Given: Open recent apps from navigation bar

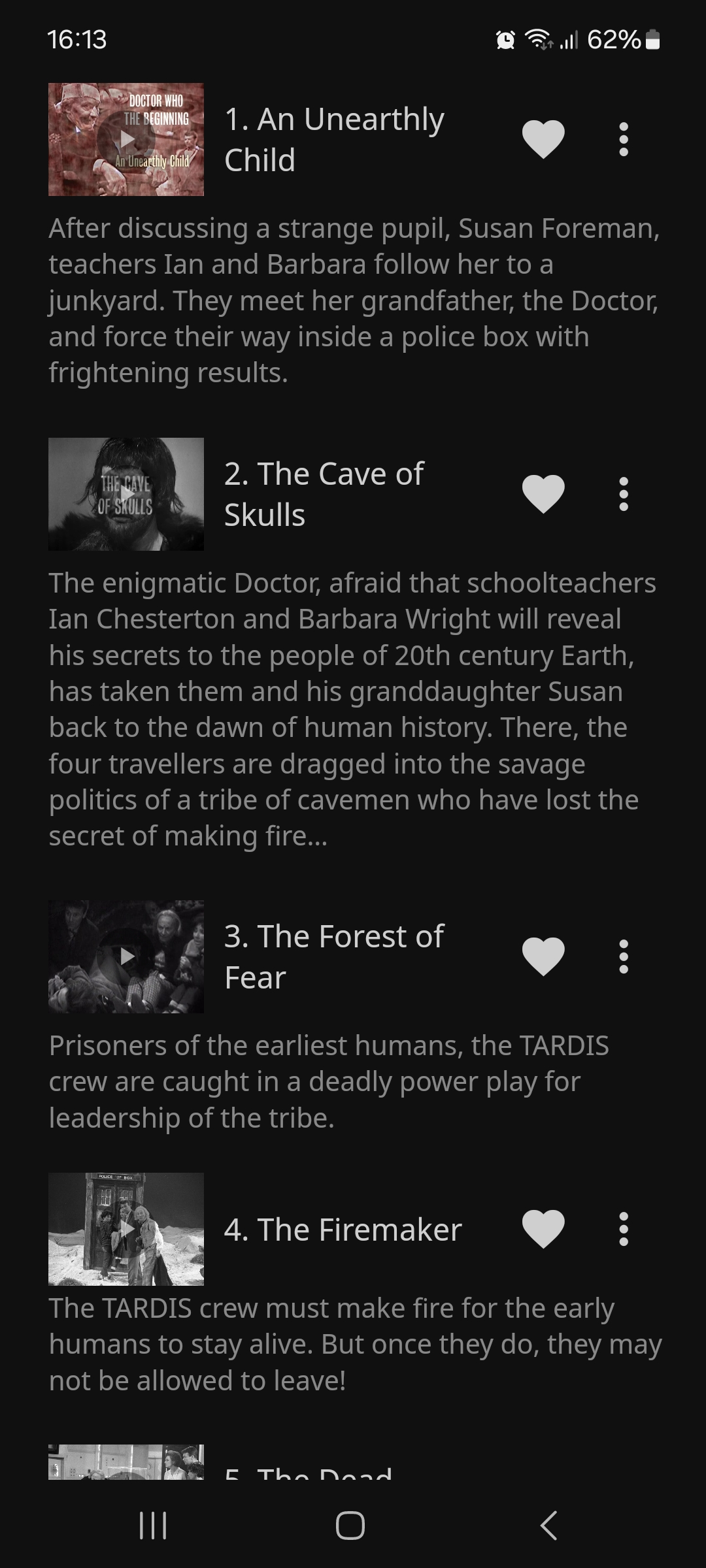Looking at the screenshot, I should (154, 1526).
